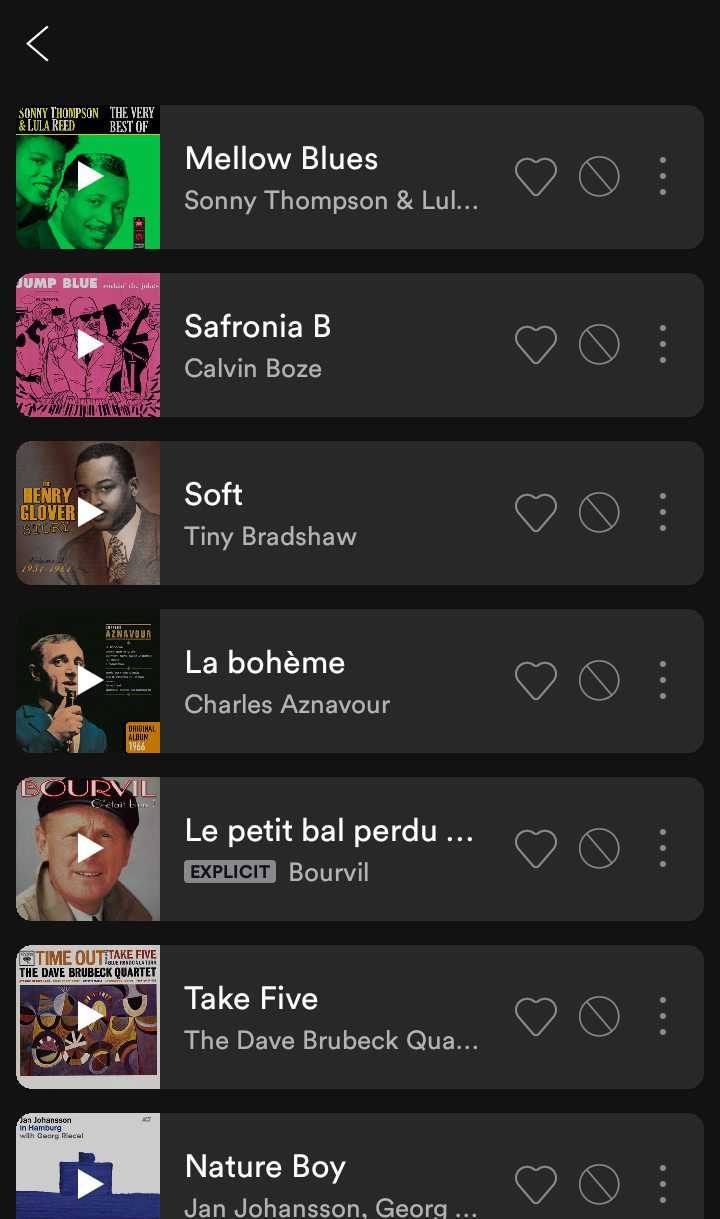Play Le petit bal perdu by Bourvil
The image size is (720, 1219).
click(x=88, y=849)
